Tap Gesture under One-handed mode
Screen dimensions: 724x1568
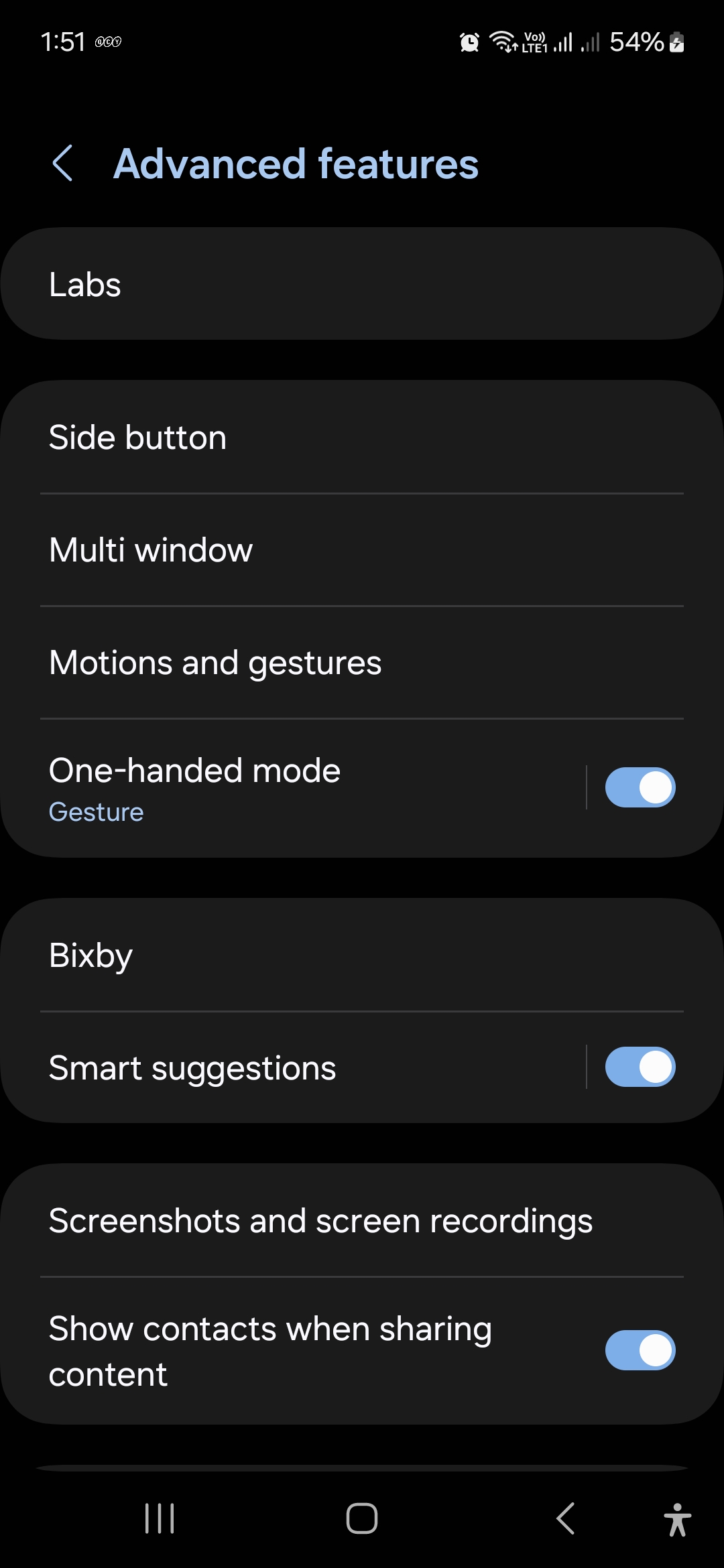tap(96, 811)
